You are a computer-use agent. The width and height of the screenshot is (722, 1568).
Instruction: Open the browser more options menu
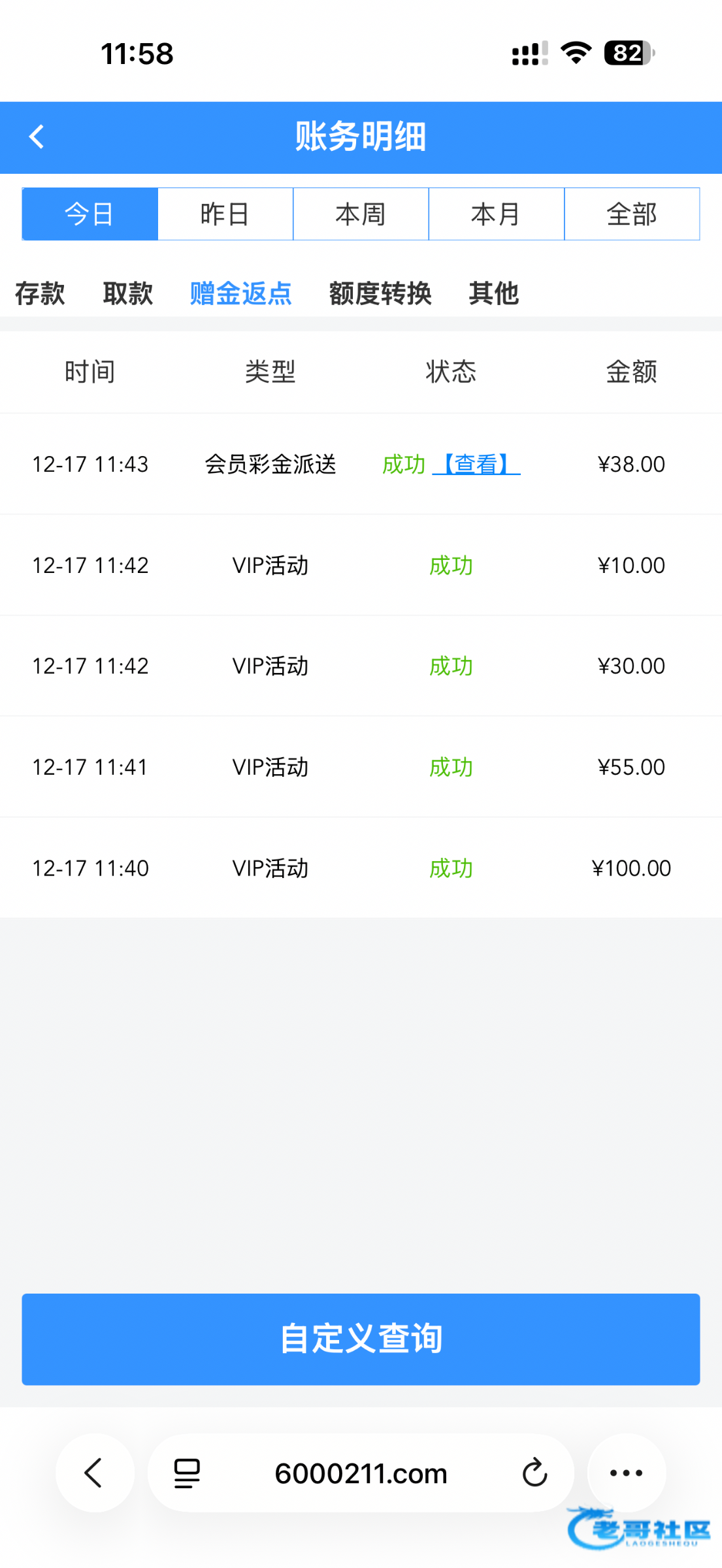point(626,1473)
